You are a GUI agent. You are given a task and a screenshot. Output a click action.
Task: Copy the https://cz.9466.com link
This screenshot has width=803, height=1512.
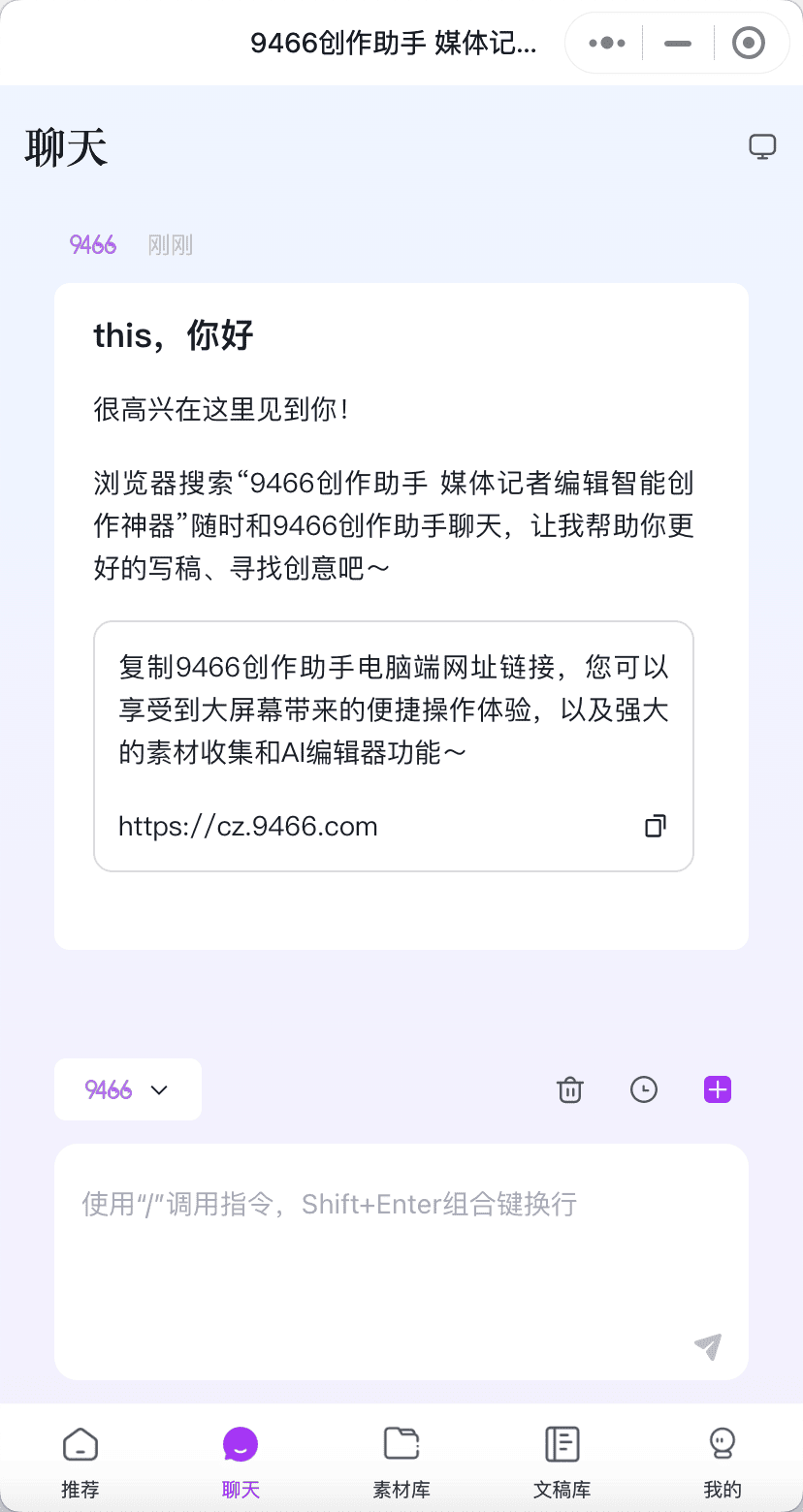656,826
